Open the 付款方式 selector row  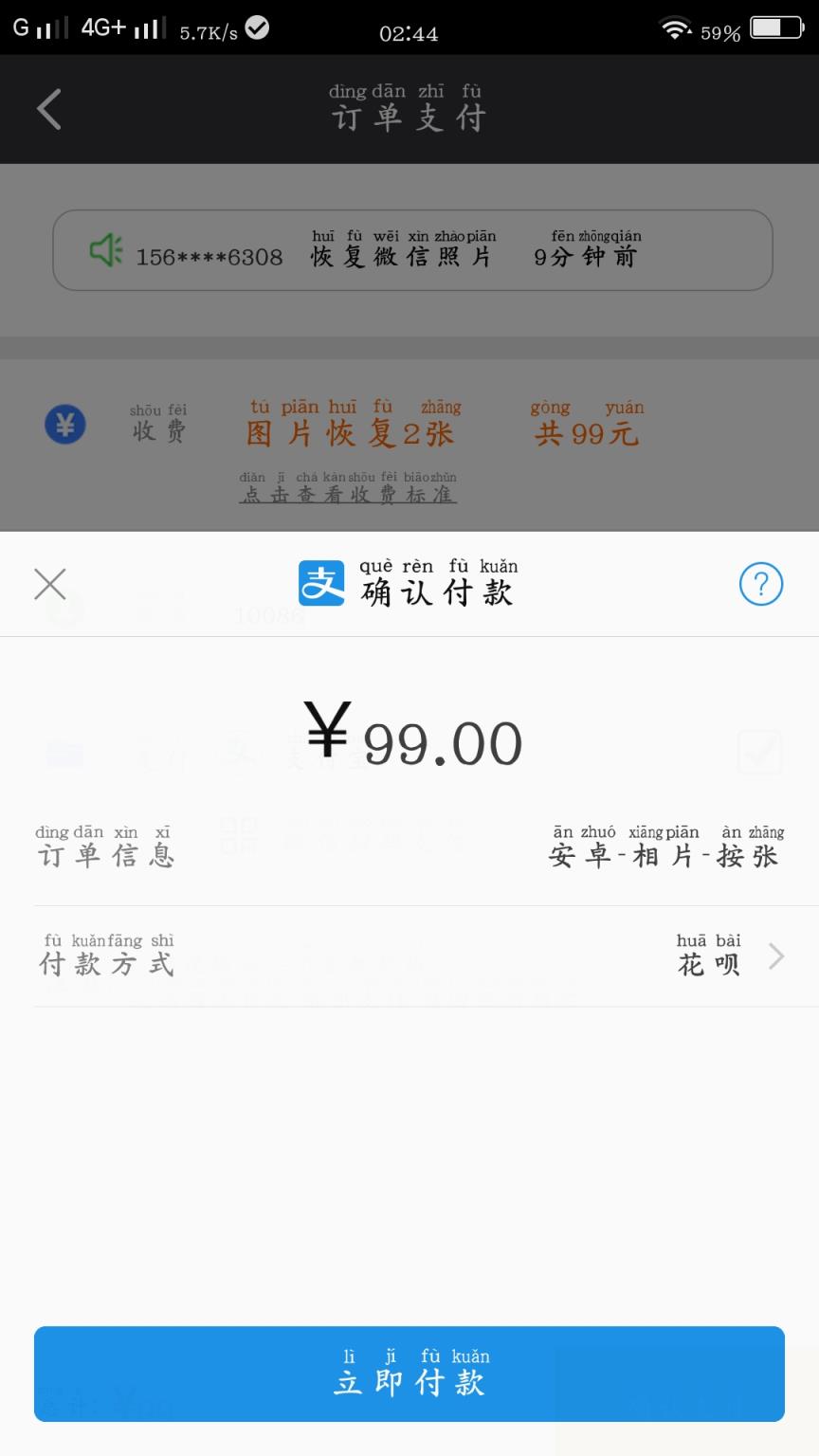(x=408, y=957)
